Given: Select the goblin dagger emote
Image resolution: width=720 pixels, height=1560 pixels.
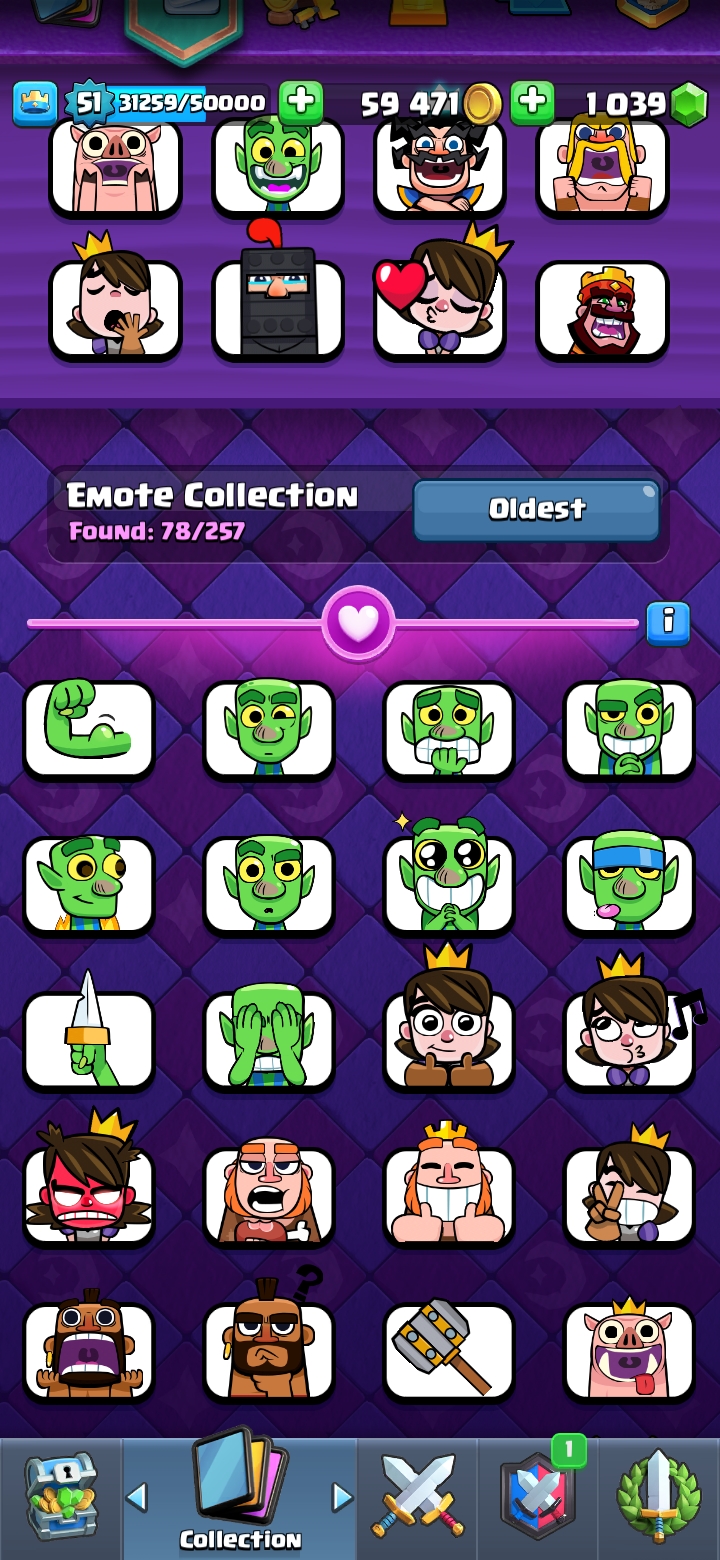Looking at the screenshot, I should point(89,1040).
